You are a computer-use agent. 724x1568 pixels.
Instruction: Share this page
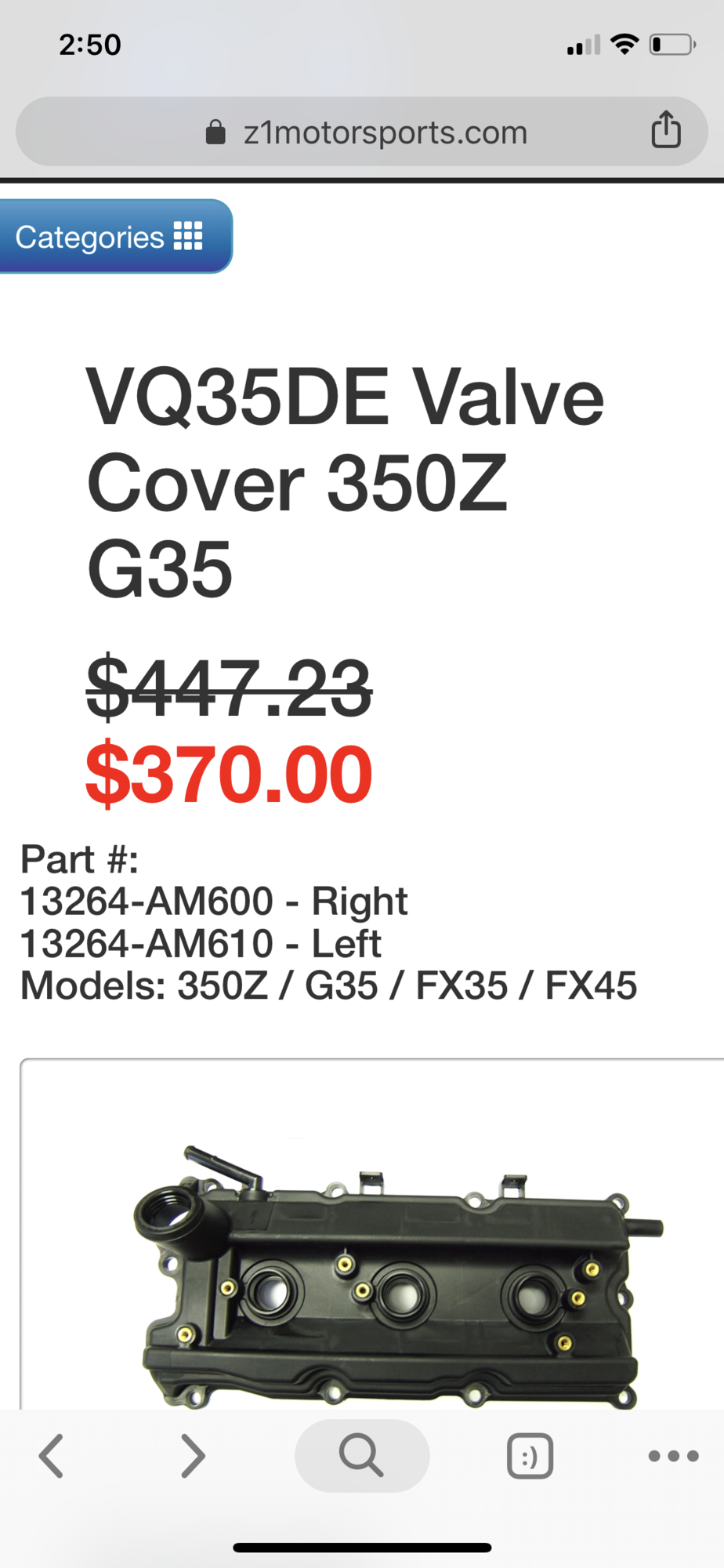(x=665, y=130)
